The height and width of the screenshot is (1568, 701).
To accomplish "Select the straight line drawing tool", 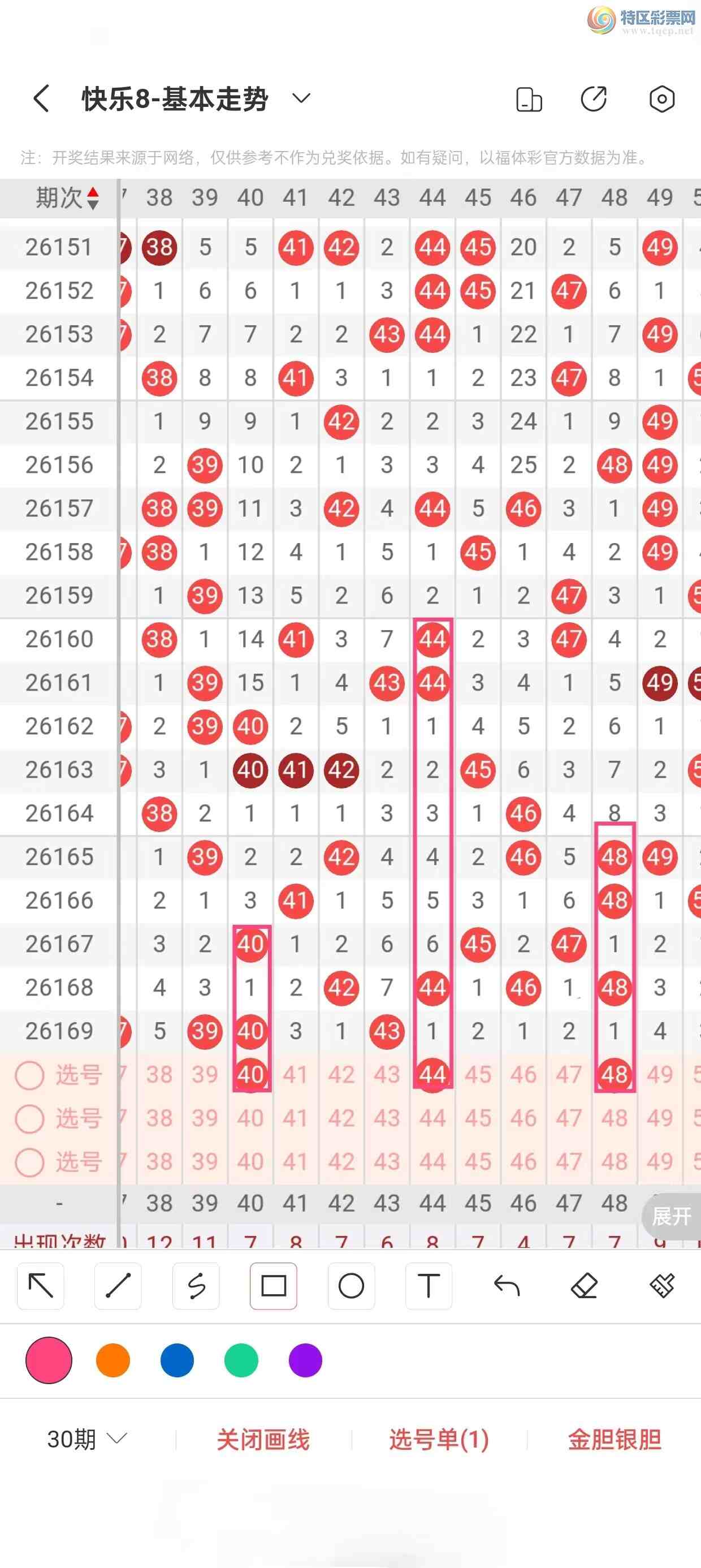I will (118, 1286).
